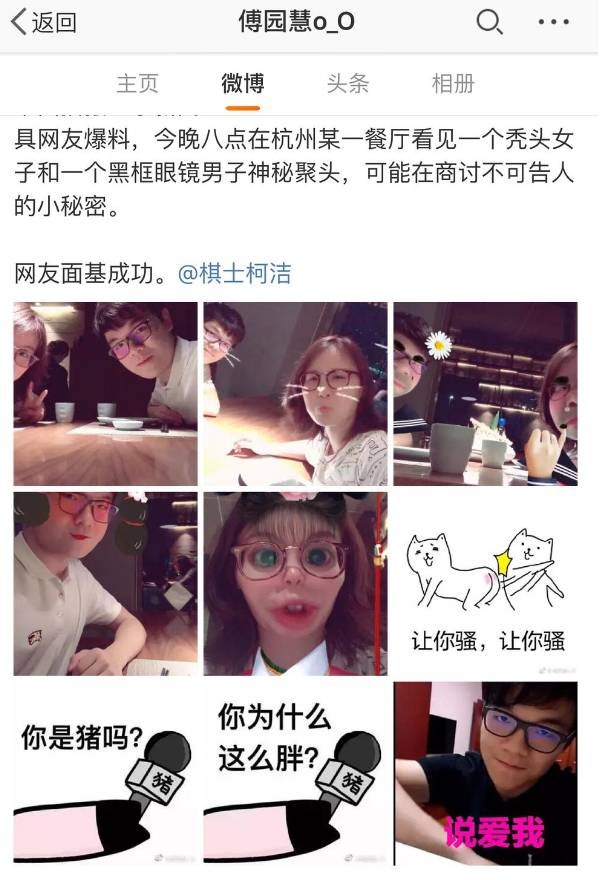
Task: Open the 你是猪吗 meme image
Action: click(105, 773)
